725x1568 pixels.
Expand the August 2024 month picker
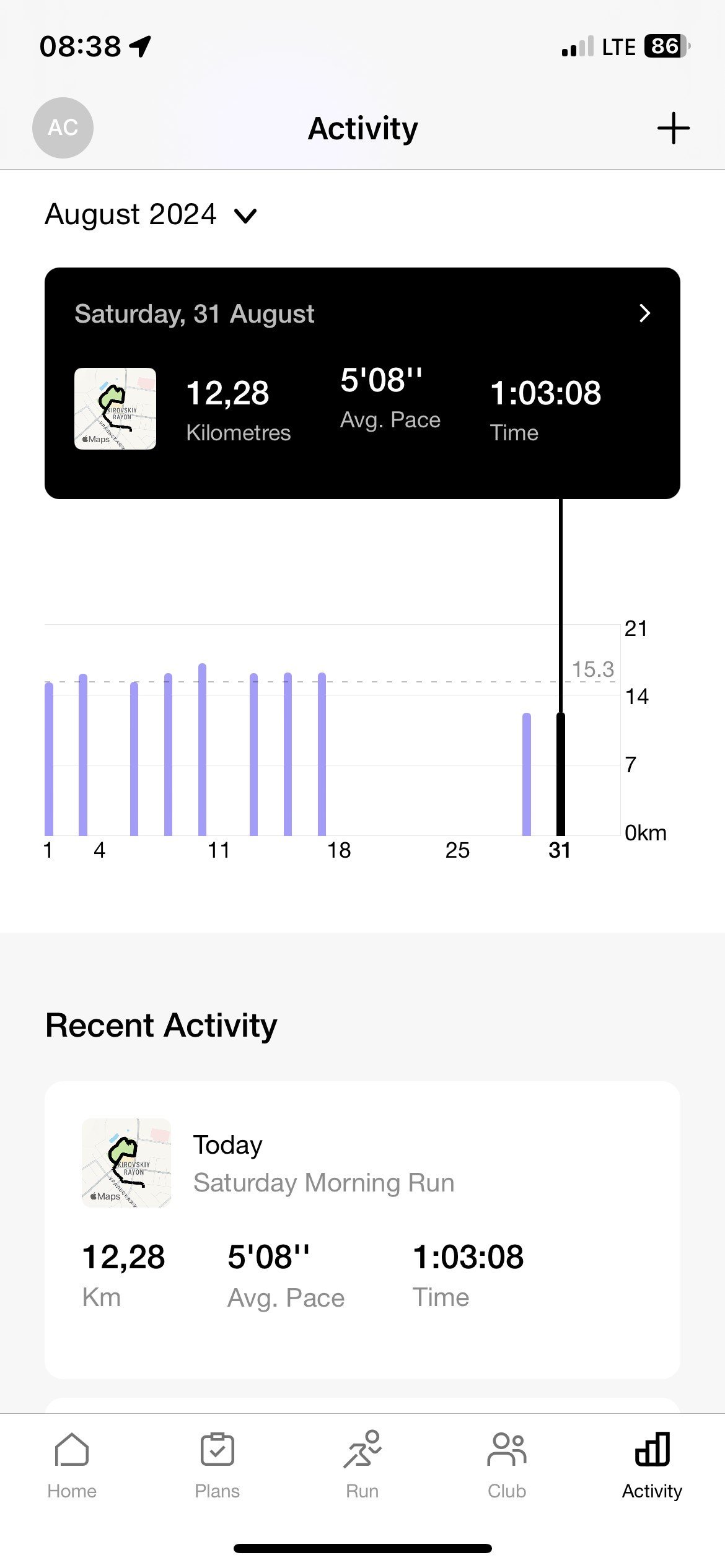(151, 214)
